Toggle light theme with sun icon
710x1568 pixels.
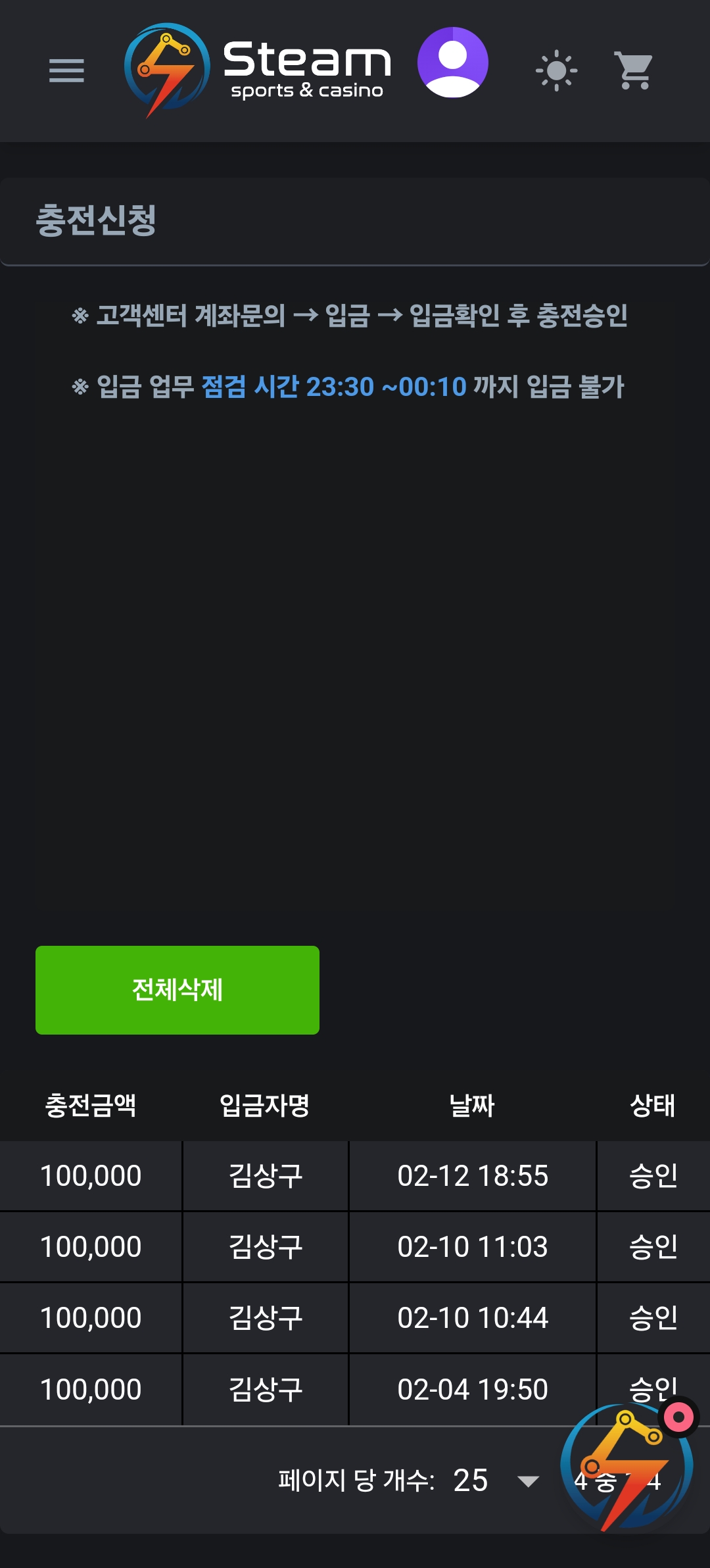[x=556, y=70]
